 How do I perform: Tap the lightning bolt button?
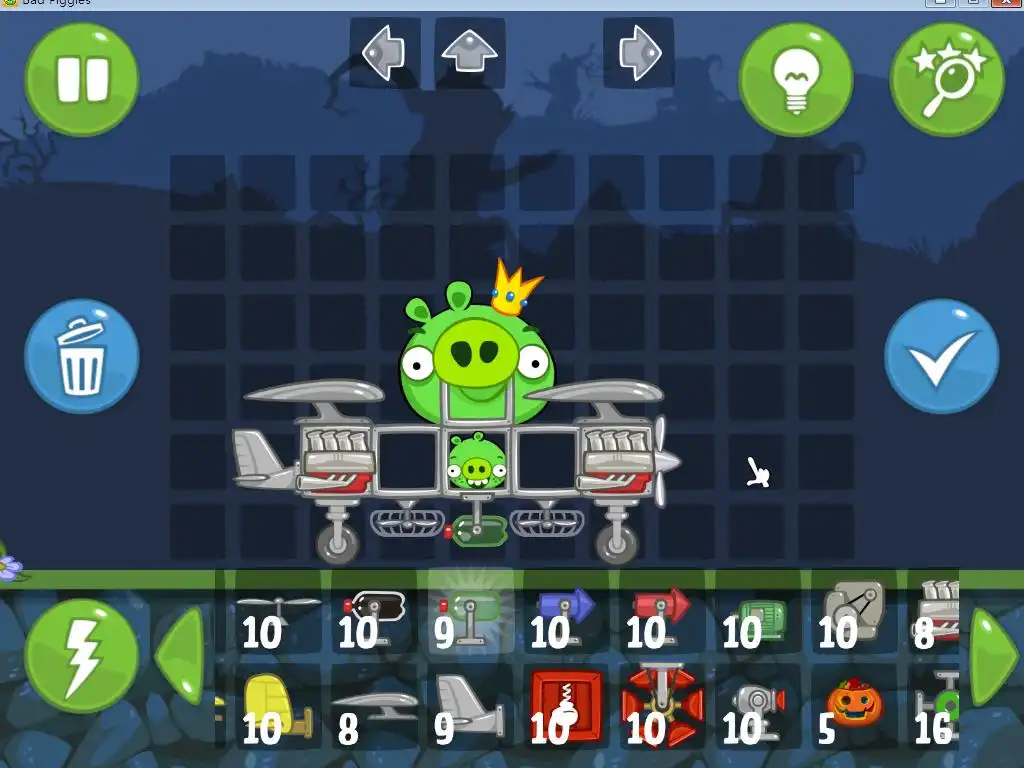(x=82, y=656)
